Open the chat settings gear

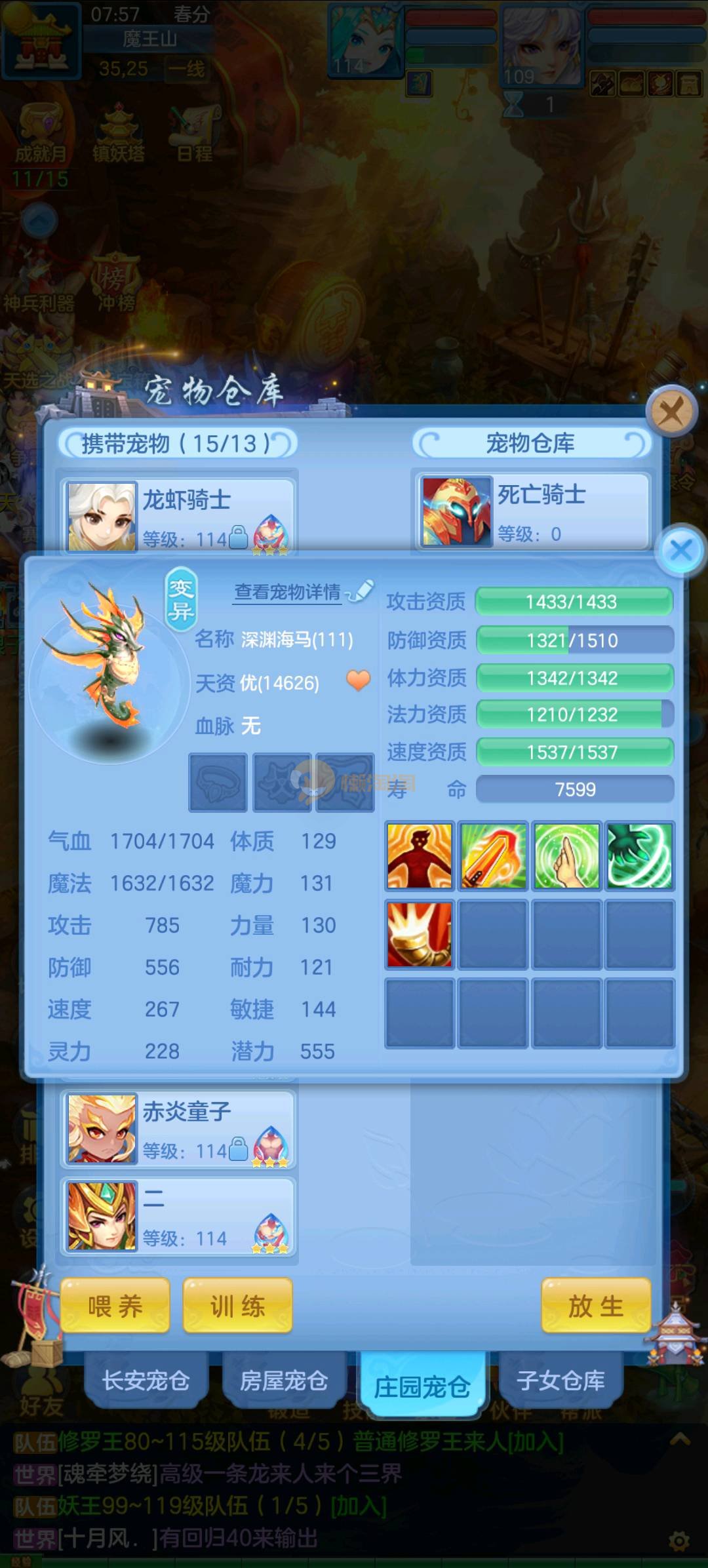679,1540
